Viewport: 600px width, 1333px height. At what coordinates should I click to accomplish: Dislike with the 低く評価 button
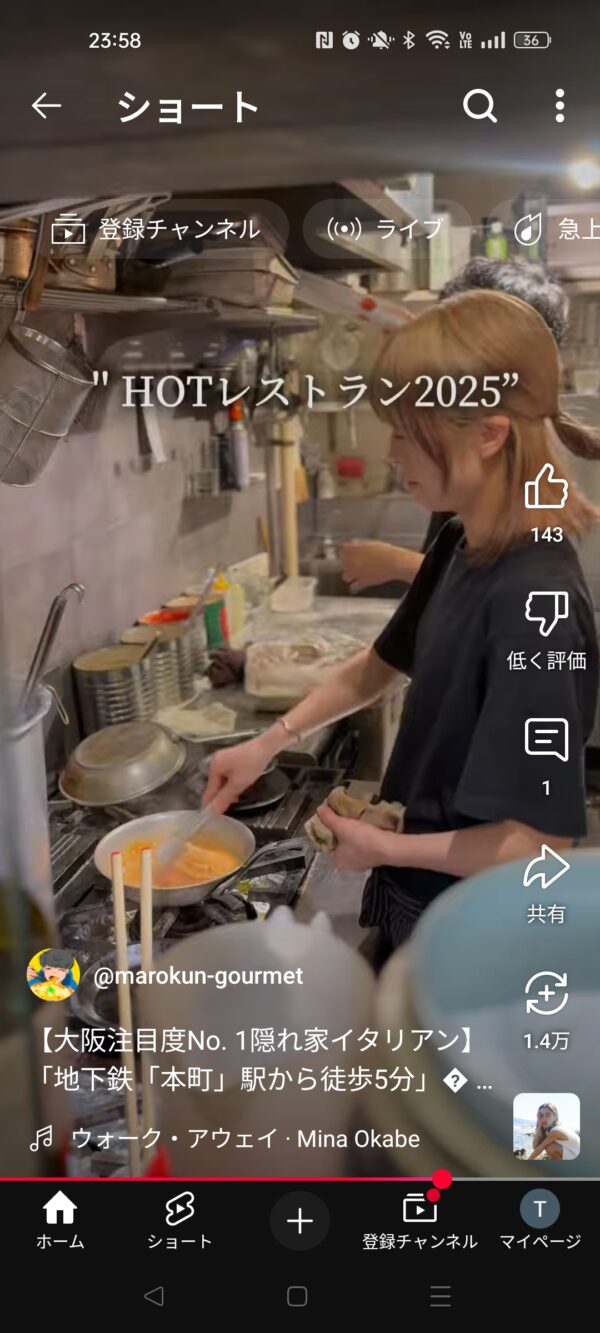click(x=546, y=614)
